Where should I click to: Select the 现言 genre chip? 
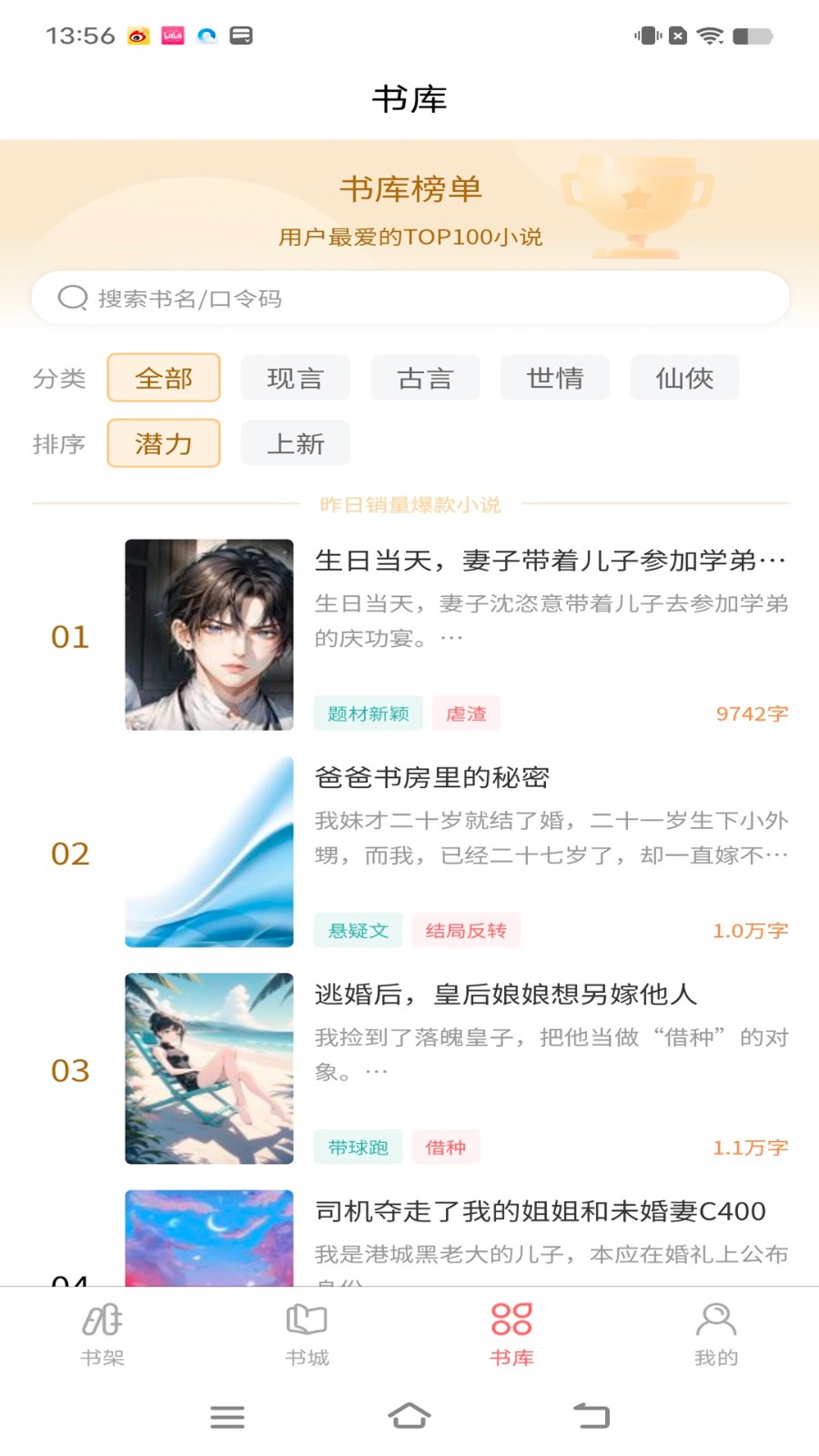coord(295,378)
